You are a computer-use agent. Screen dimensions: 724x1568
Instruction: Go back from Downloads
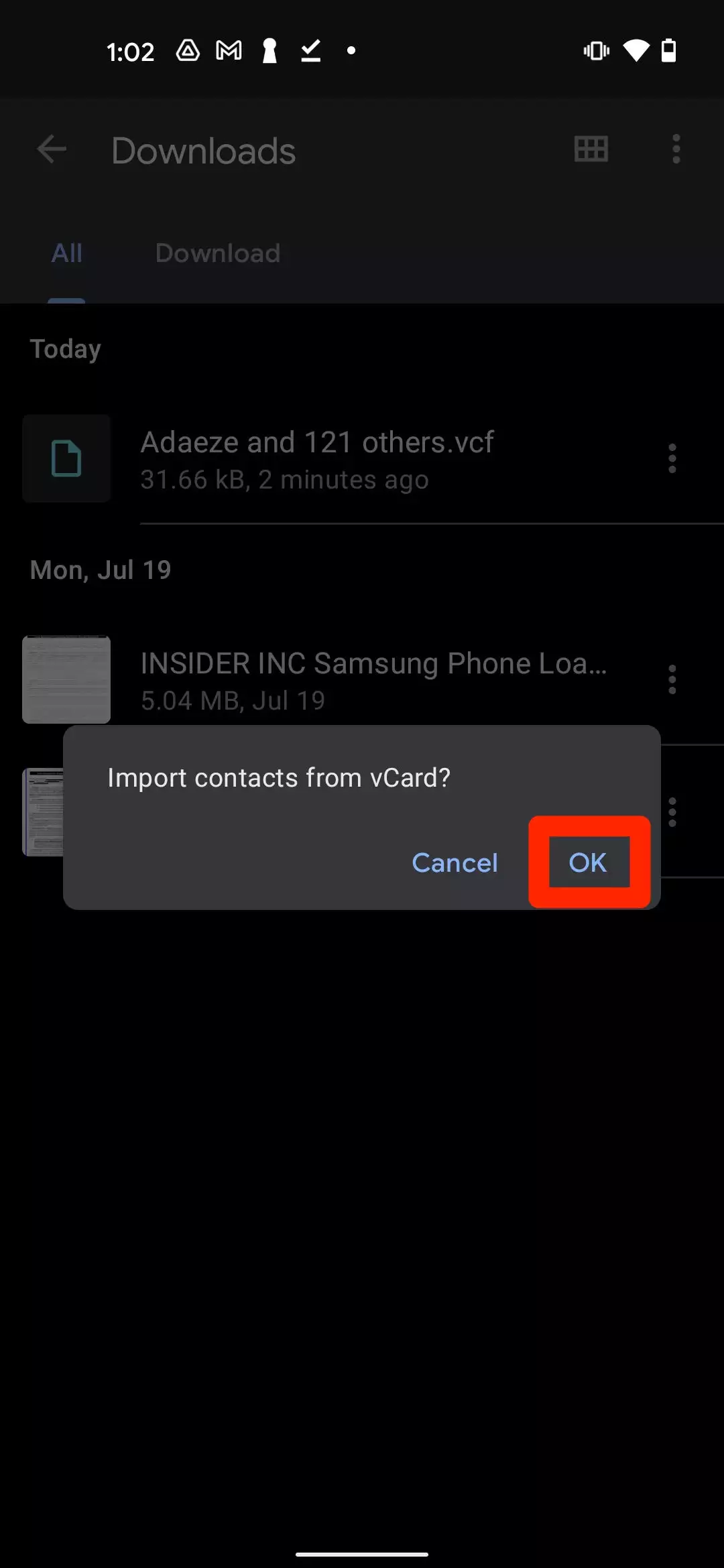[x=52, y=149]
